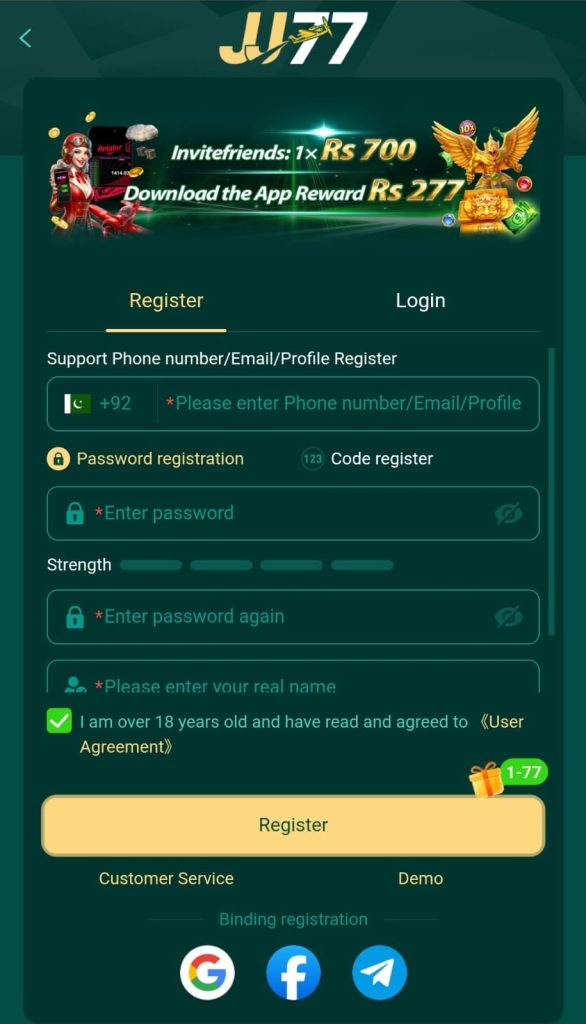Viewport: 586px width, 1024px height.
Task: Register with Google account
Action: point(207,972)
